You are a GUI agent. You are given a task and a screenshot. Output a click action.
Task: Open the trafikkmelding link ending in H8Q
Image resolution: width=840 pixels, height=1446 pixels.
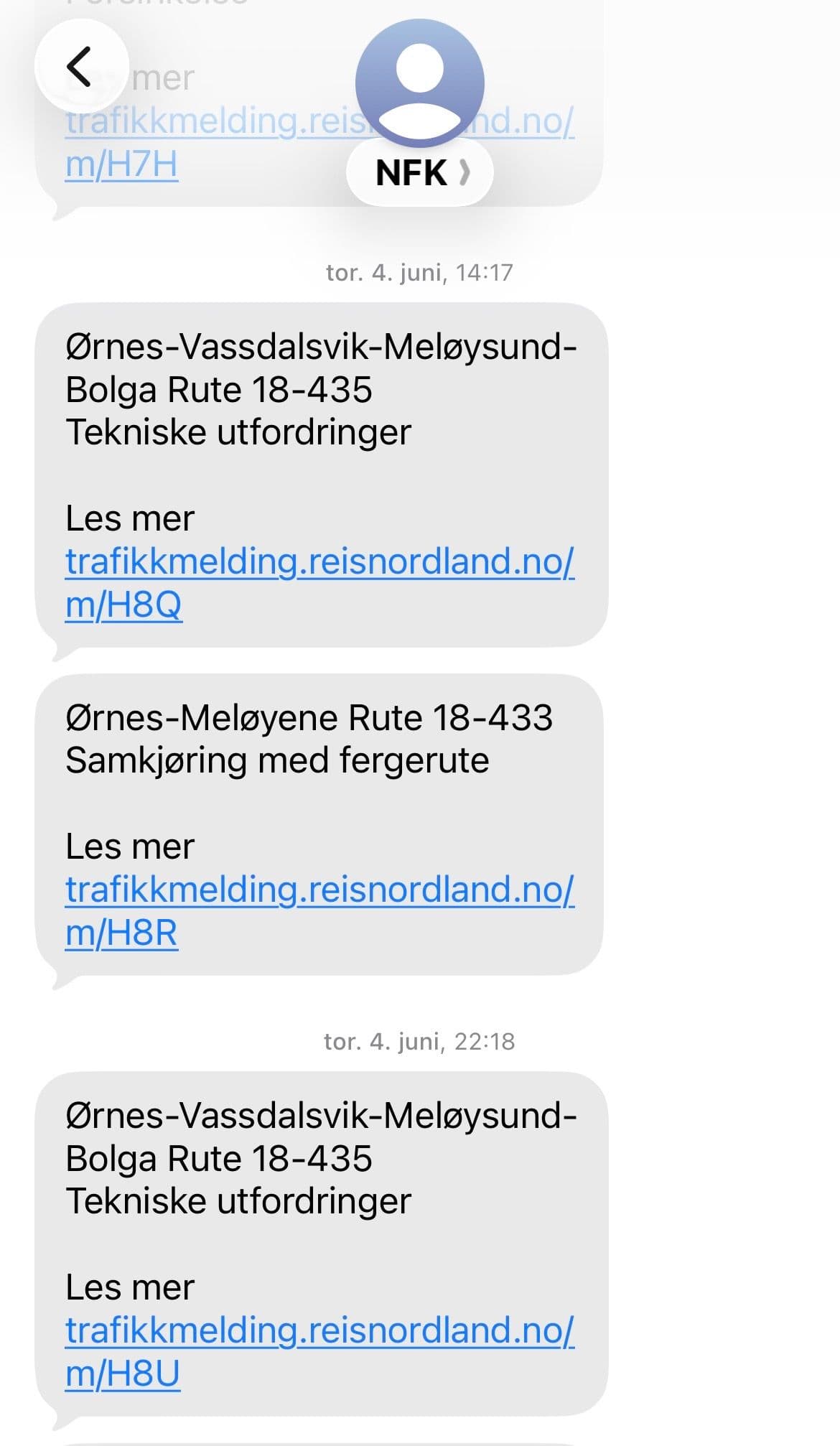pyautogui.click(x=319, y=582)
